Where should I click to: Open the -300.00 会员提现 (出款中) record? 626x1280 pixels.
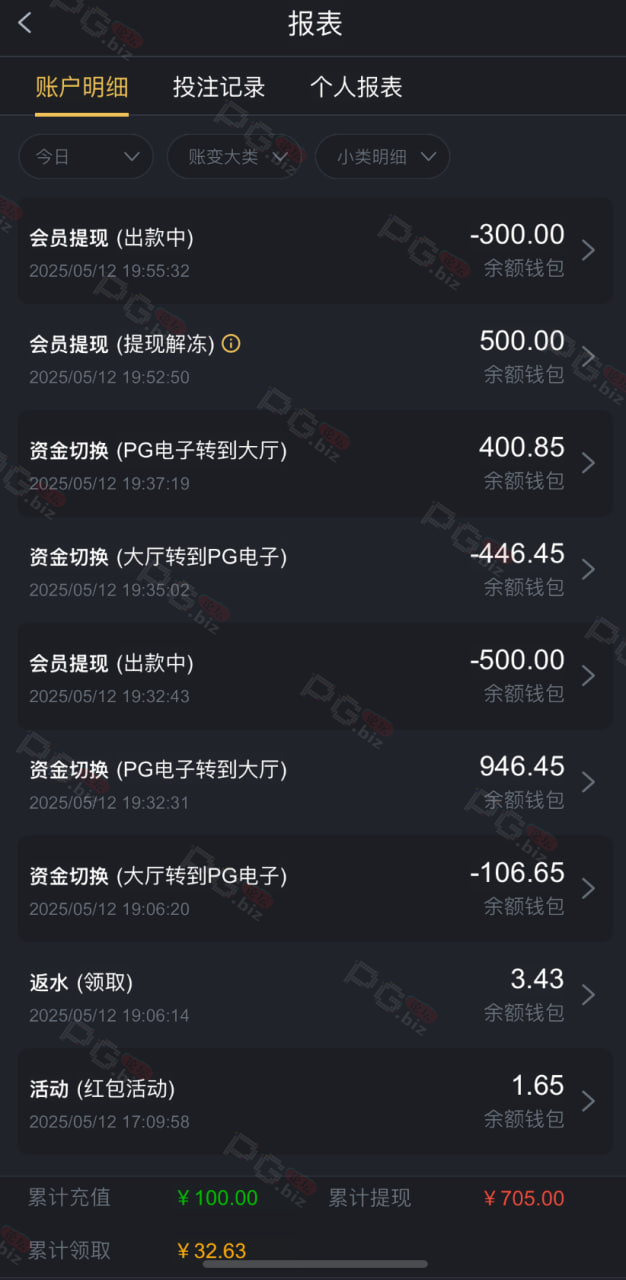(315, 251)
